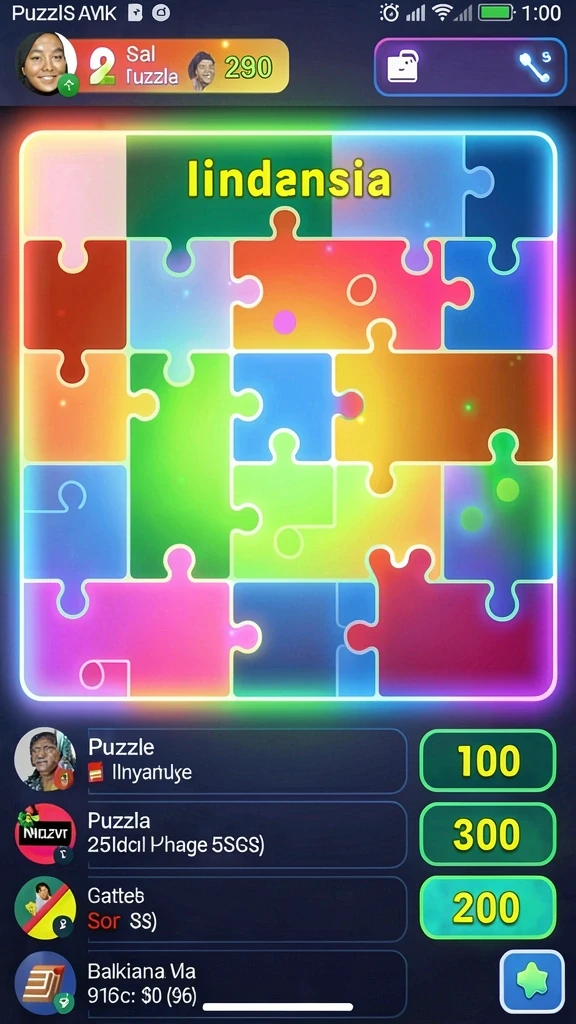Tap the wrench tool icon

(x=535, y=67)
